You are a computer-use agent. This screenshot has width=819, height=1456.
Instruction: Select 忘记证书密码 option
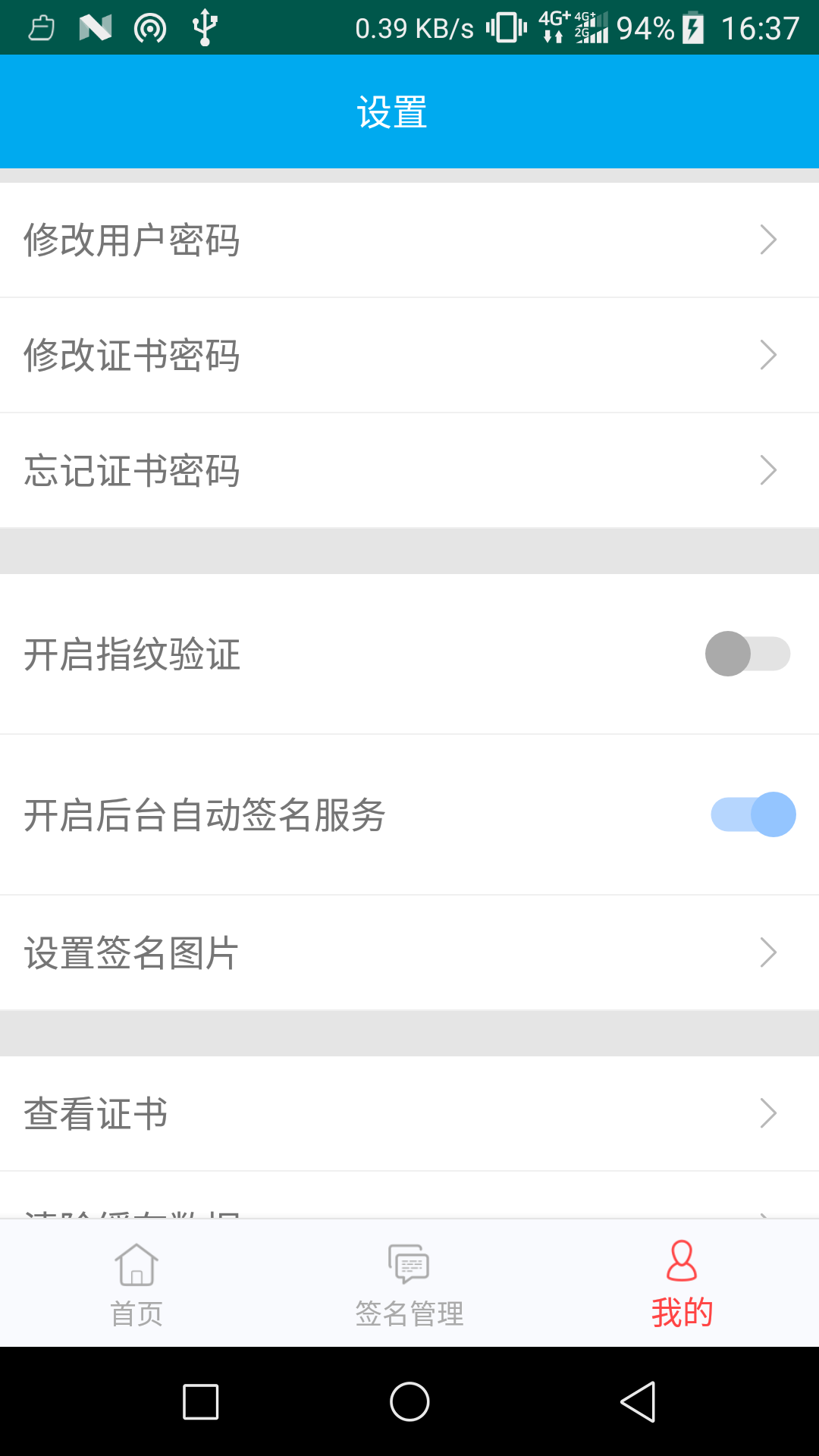(409, 471)
